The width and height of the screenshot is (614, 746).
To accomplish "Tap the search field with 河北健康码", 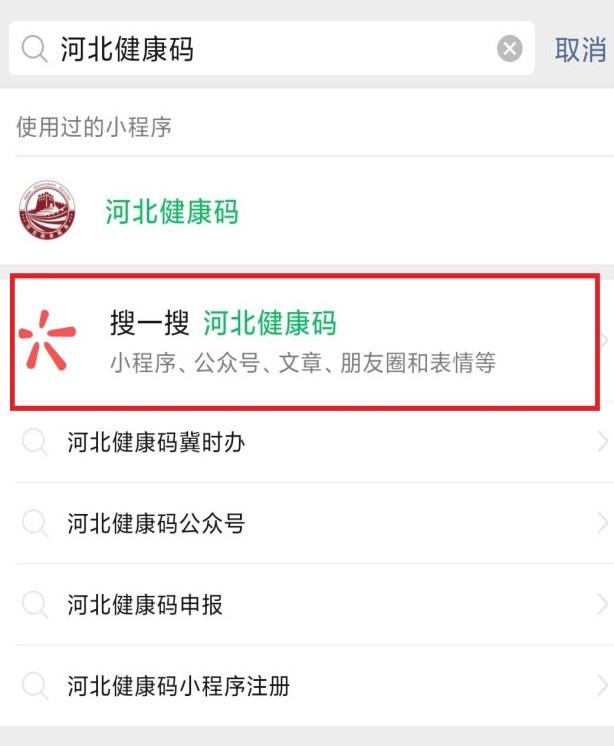I will pyautogui.click(x=260, y=49).
